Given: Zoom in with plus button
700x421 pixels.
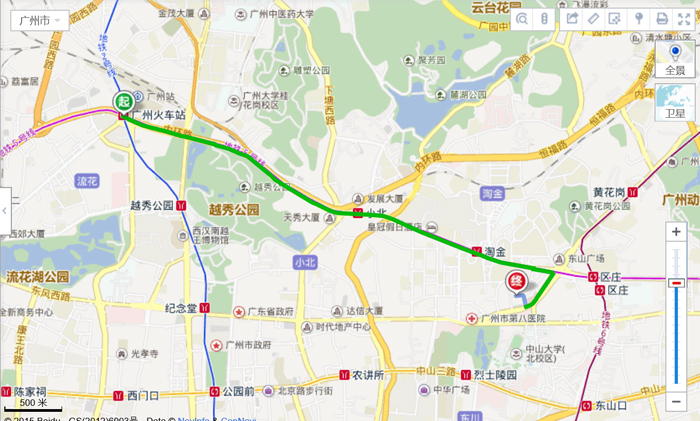Looking at the screenshot, I should (677, 231).
